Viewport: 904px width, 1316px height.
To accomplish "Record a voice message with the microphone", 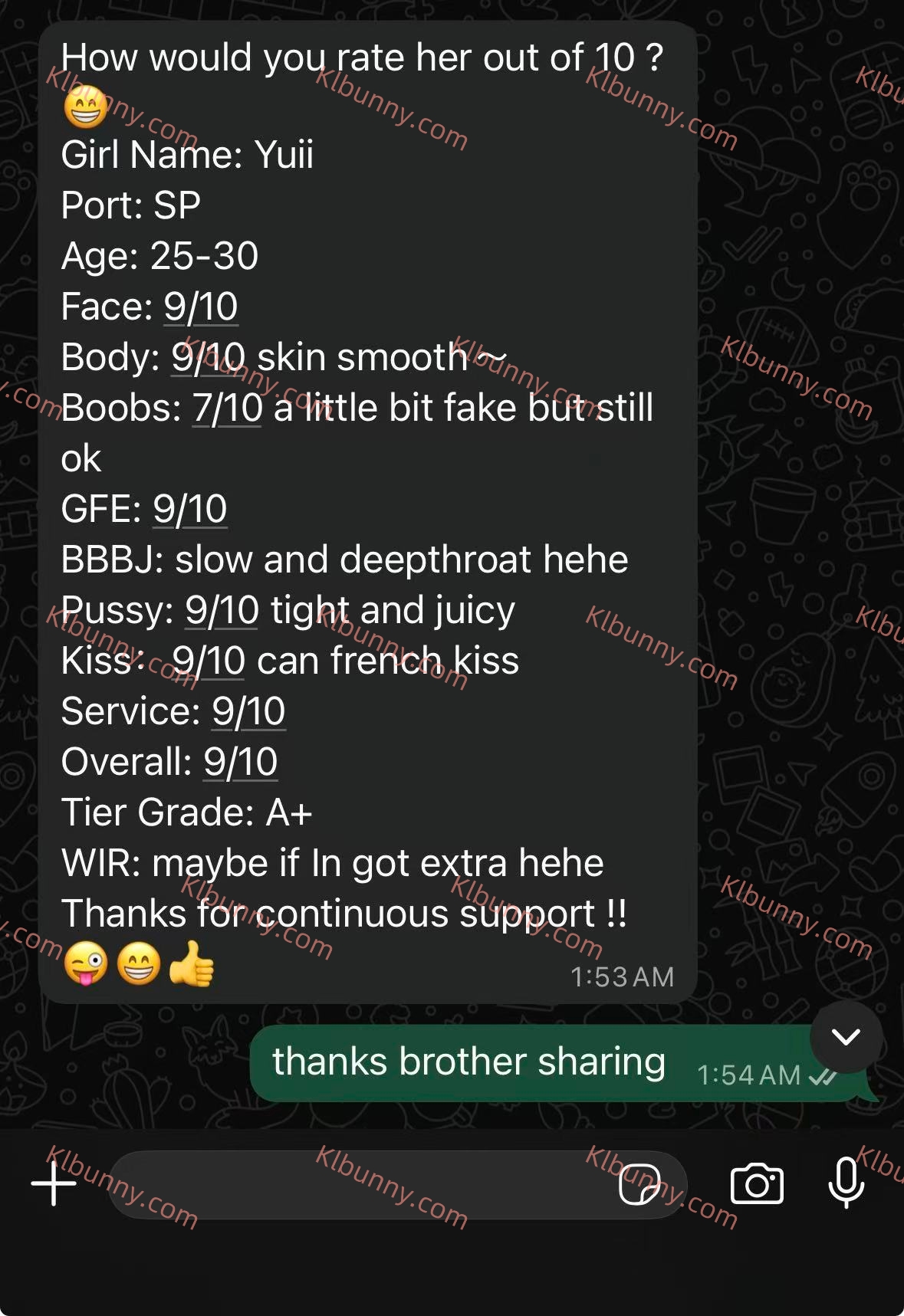I will coord(846,1183).
